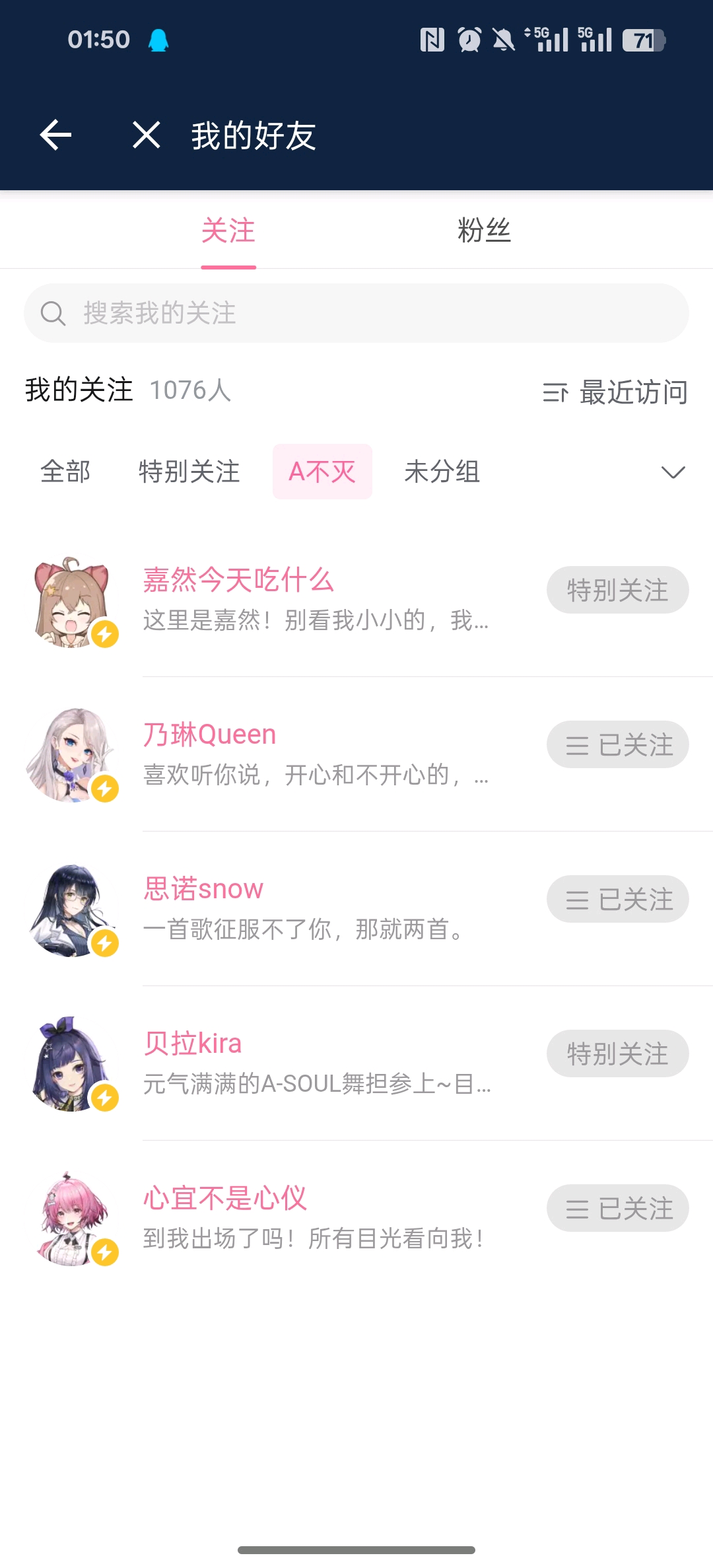The width and height of the screenshot is (713, 1568).
Task: Tap the 搜索我的关注 search box
Action: [x=356, y=313]
